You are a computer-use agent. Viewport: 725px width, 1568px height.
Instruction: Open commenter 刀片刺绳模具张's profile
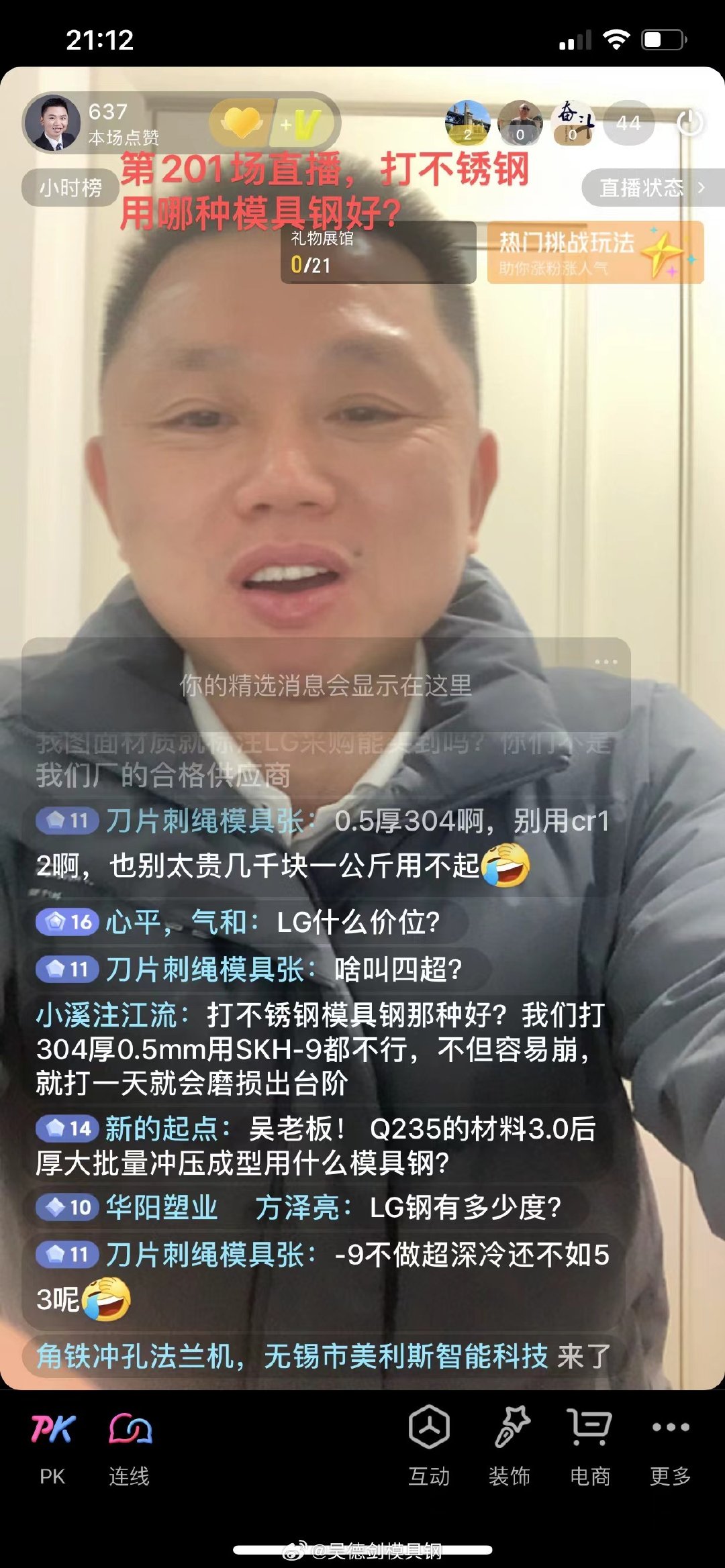click(205, 821)
